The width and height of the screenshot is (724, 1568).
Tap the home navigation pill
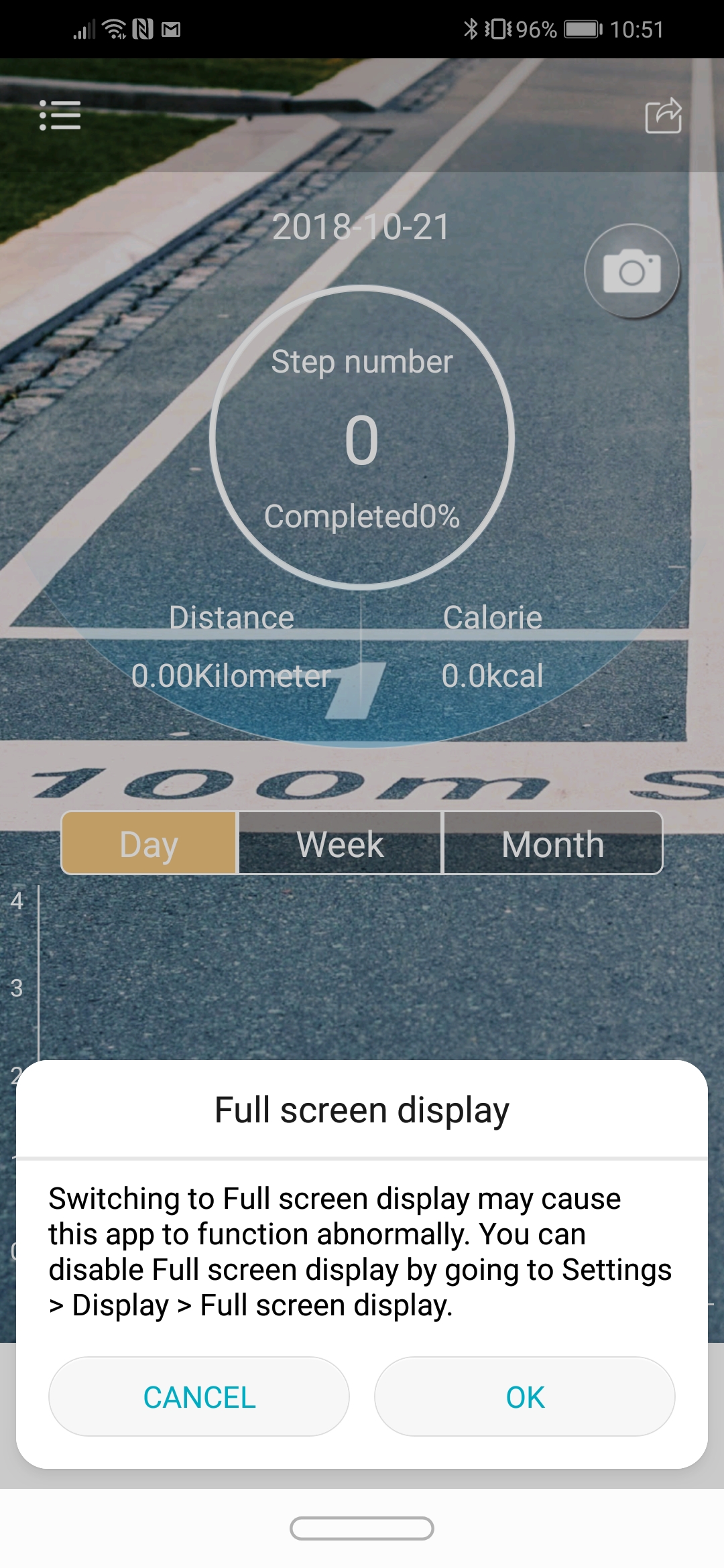click(x=362, y=1528)
